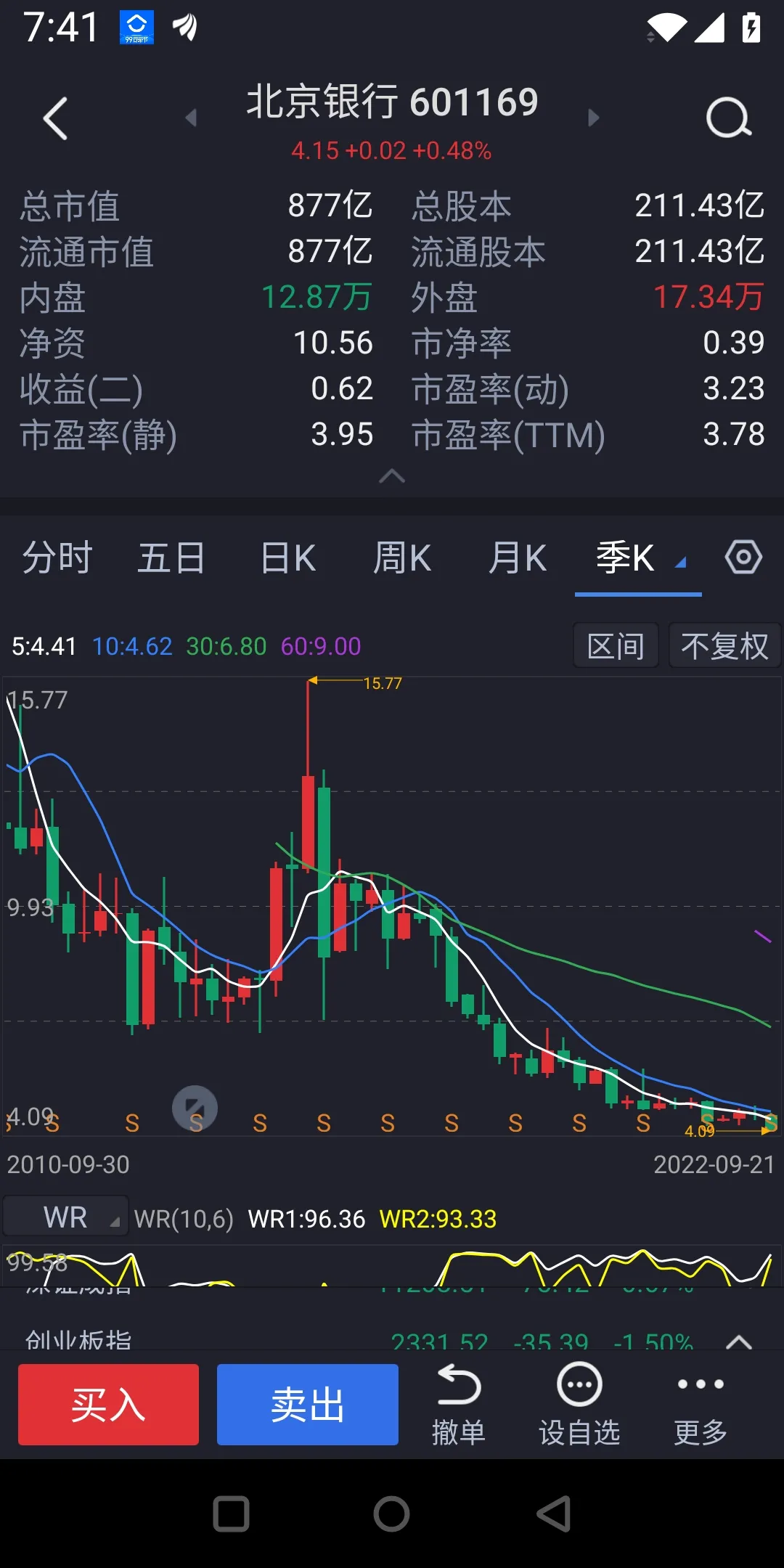Add stock via 设自选

point(579,1404)
